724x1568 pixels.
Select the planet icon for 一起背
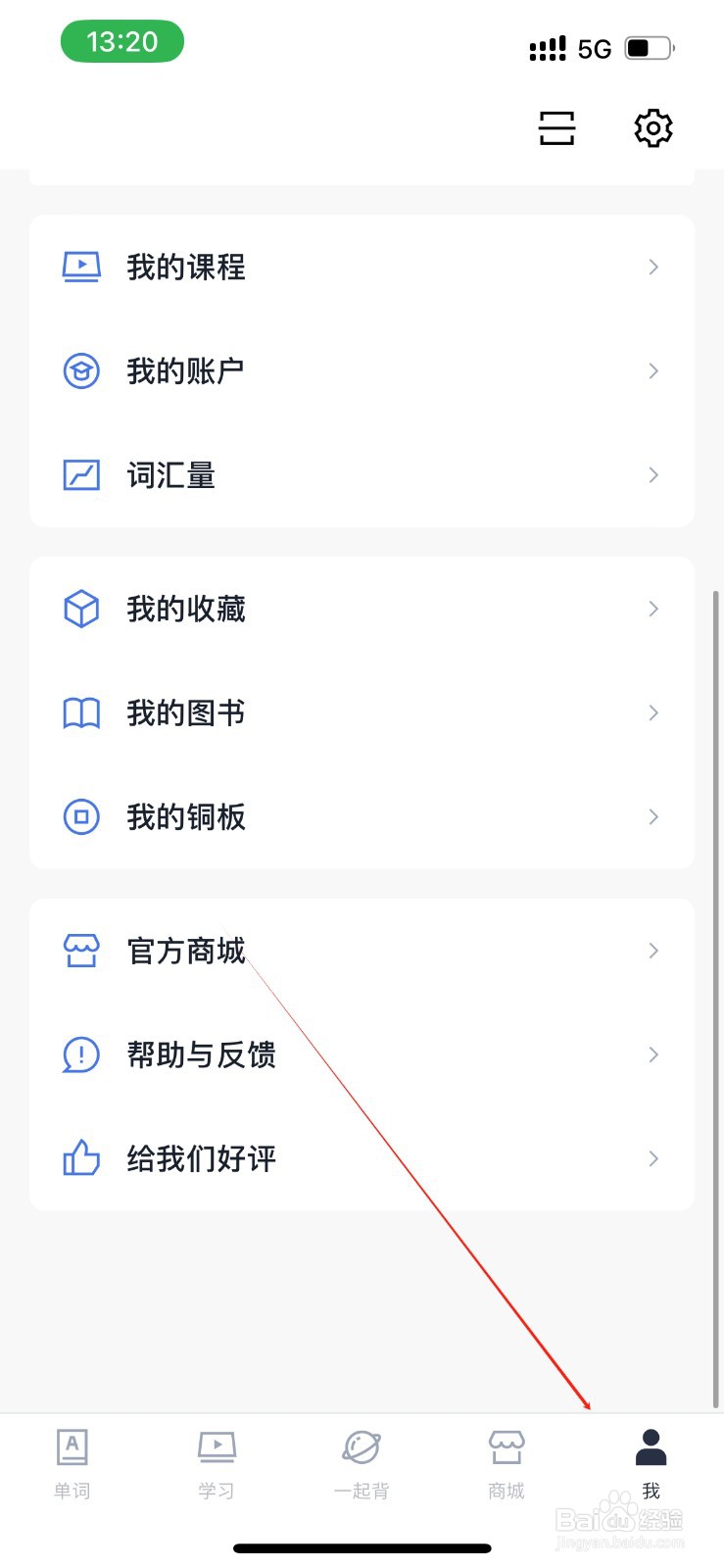362,1448
